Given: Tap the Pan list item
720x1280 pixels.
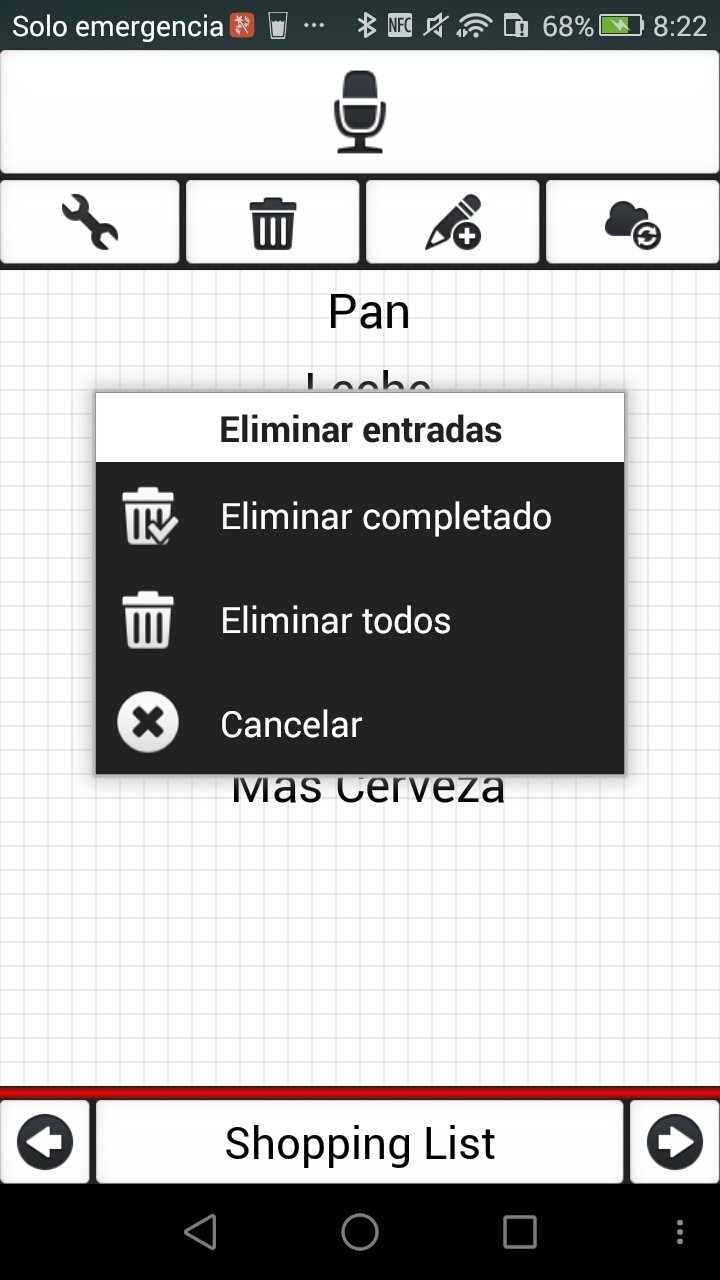Looking at the screenshot, I should [369, 312].
